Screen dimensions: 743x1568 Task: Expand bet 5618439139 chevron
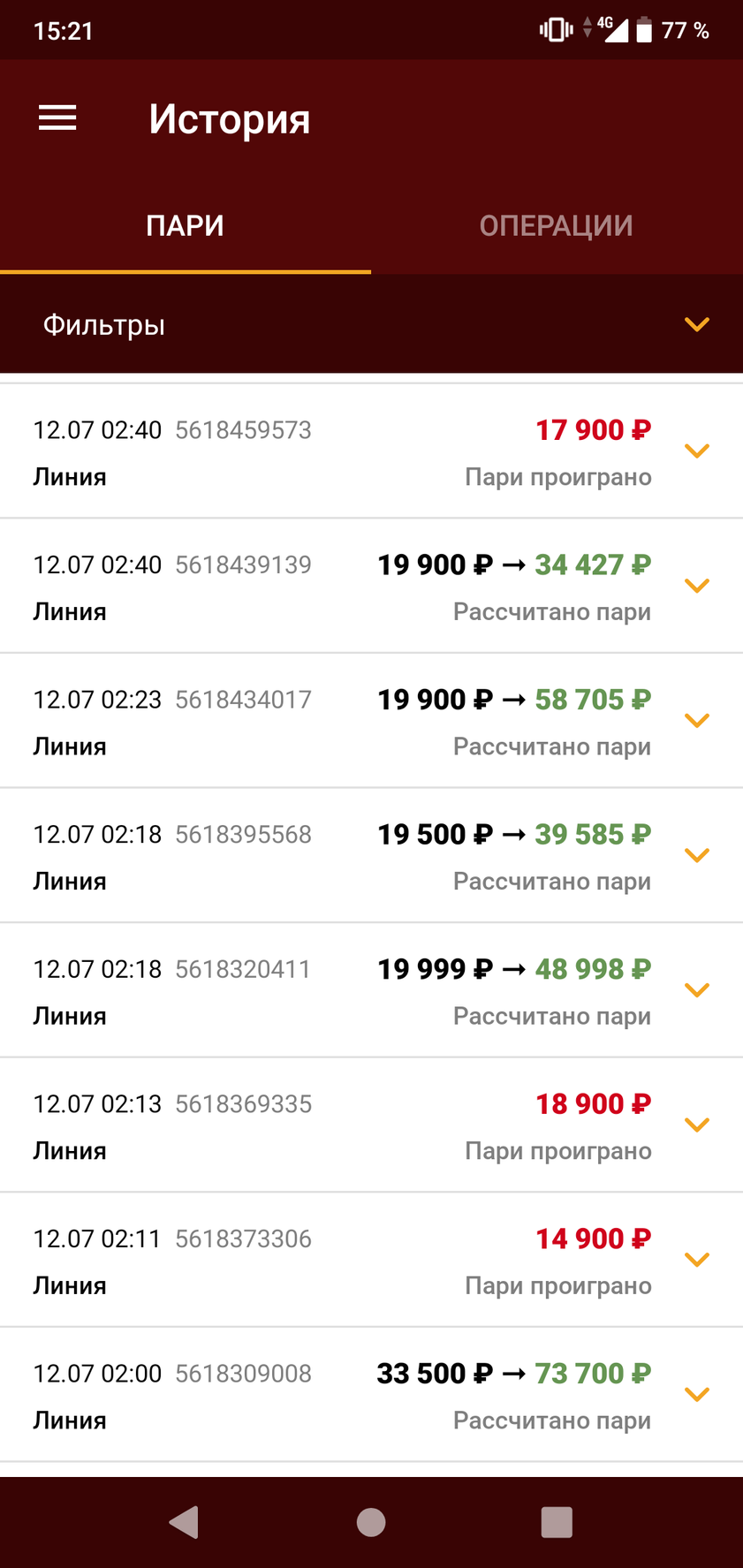697,586
